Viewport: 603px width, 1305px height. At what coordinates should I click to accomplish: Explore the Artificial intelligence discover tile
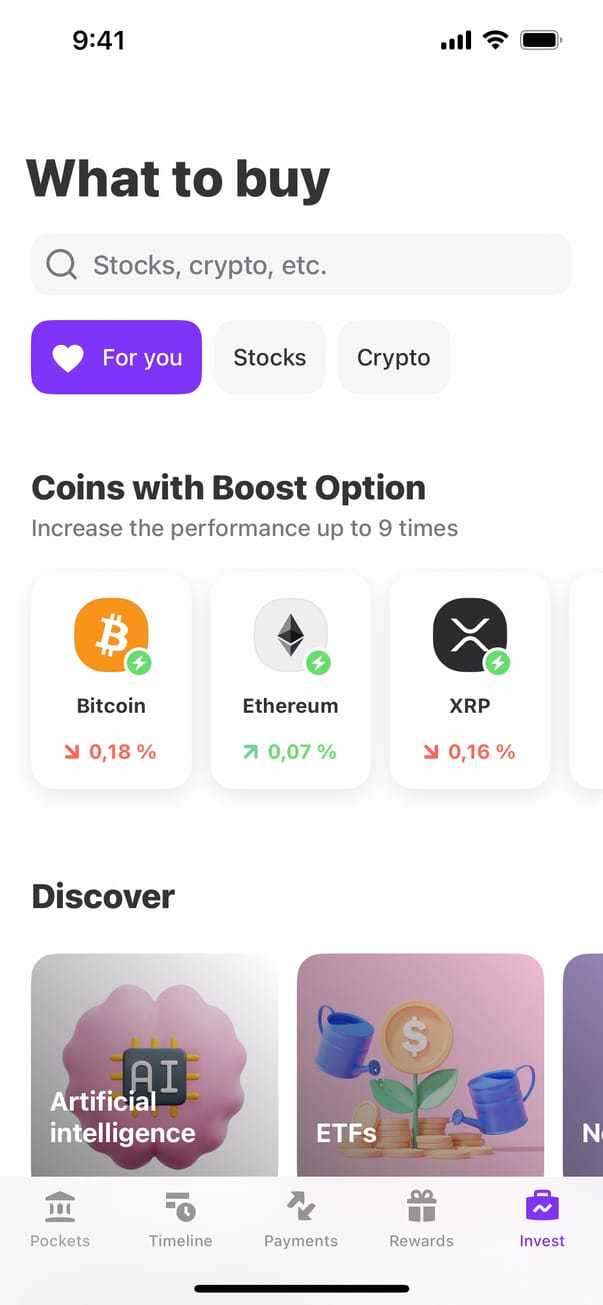[x=154, y=1065]
